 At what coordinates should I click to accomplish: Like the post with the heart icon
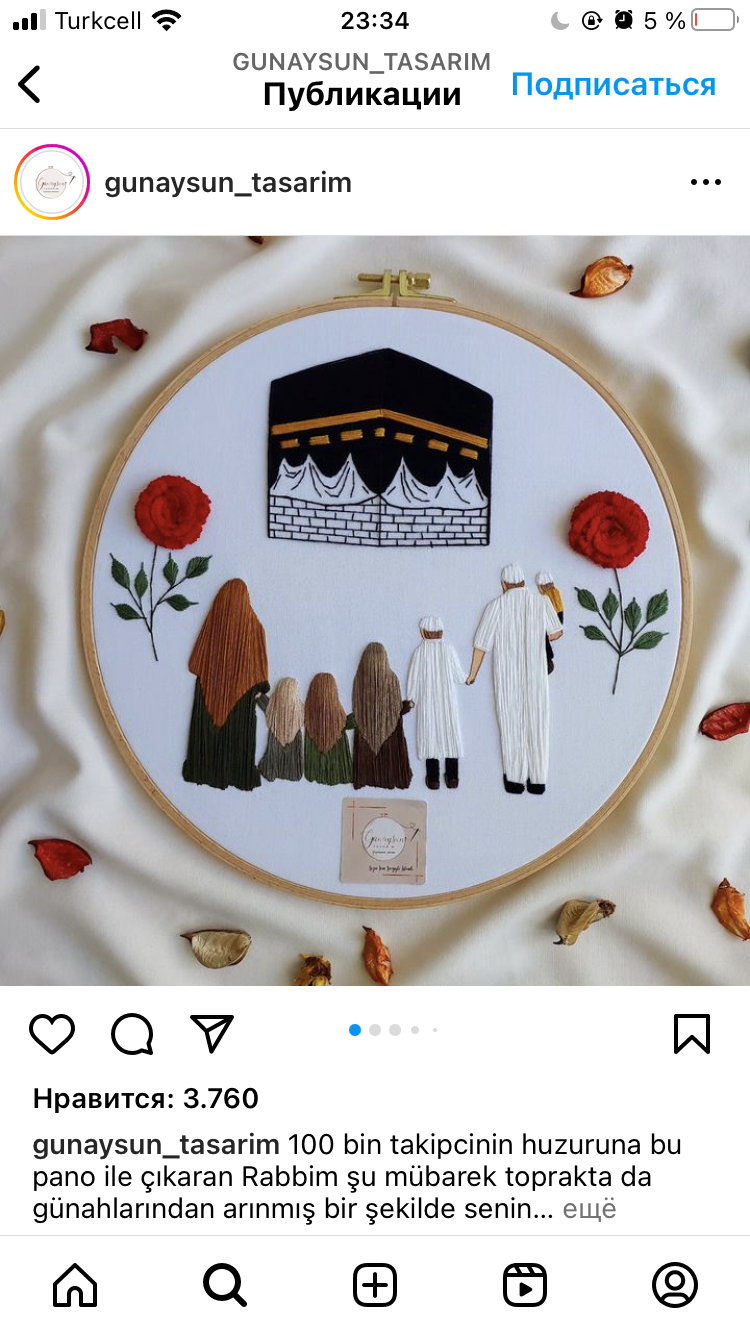coord(52,1033)
